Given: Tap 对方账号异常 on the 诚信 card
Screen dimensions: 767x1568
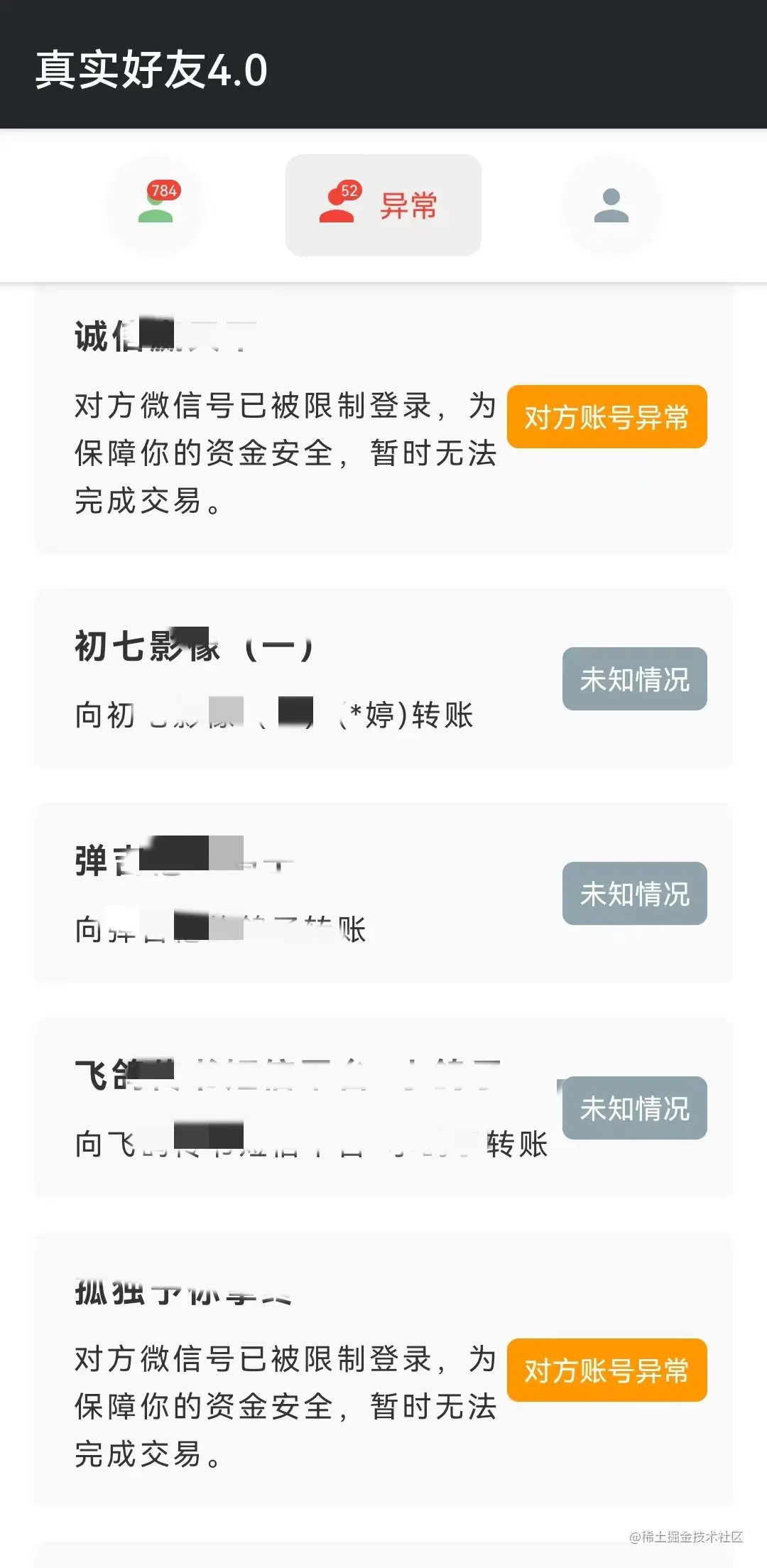Looking at the screenshot, I should (x=606, y=417).
